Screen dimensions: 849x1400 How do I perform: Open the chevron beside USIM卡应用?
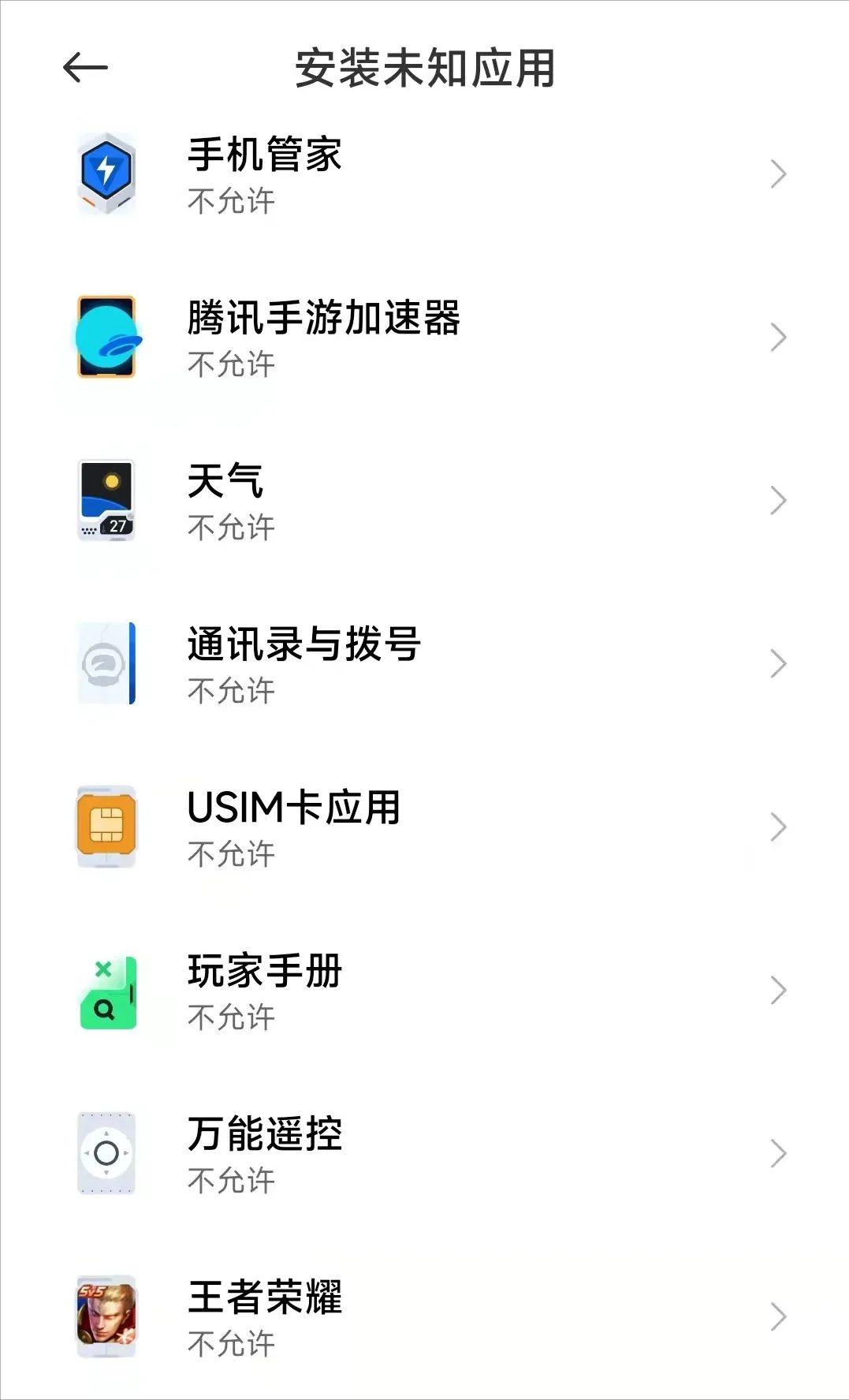[x=776, y=828]
